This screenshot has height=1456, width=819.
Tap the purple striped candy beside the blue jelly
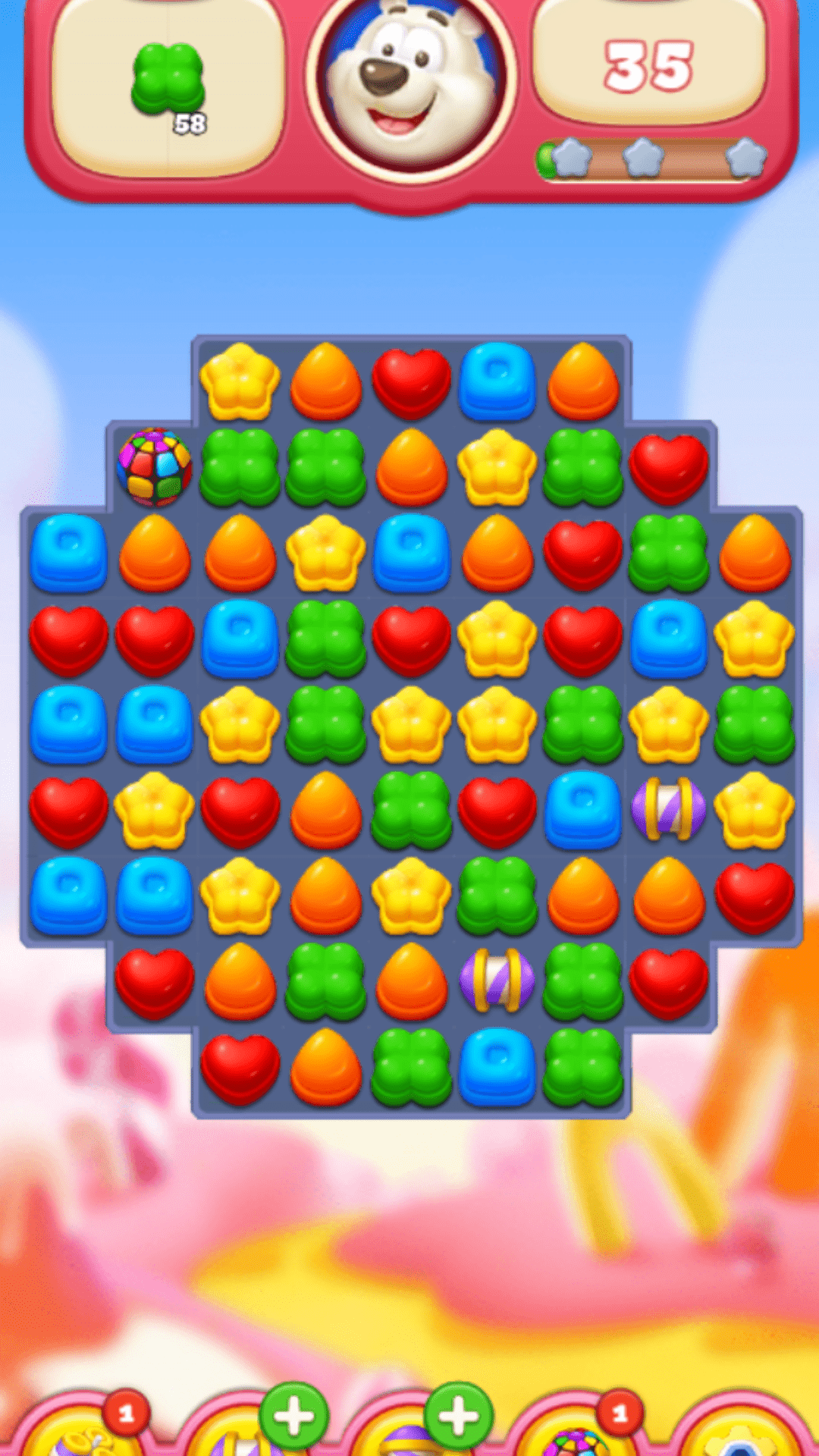click(x=669, y=808)
